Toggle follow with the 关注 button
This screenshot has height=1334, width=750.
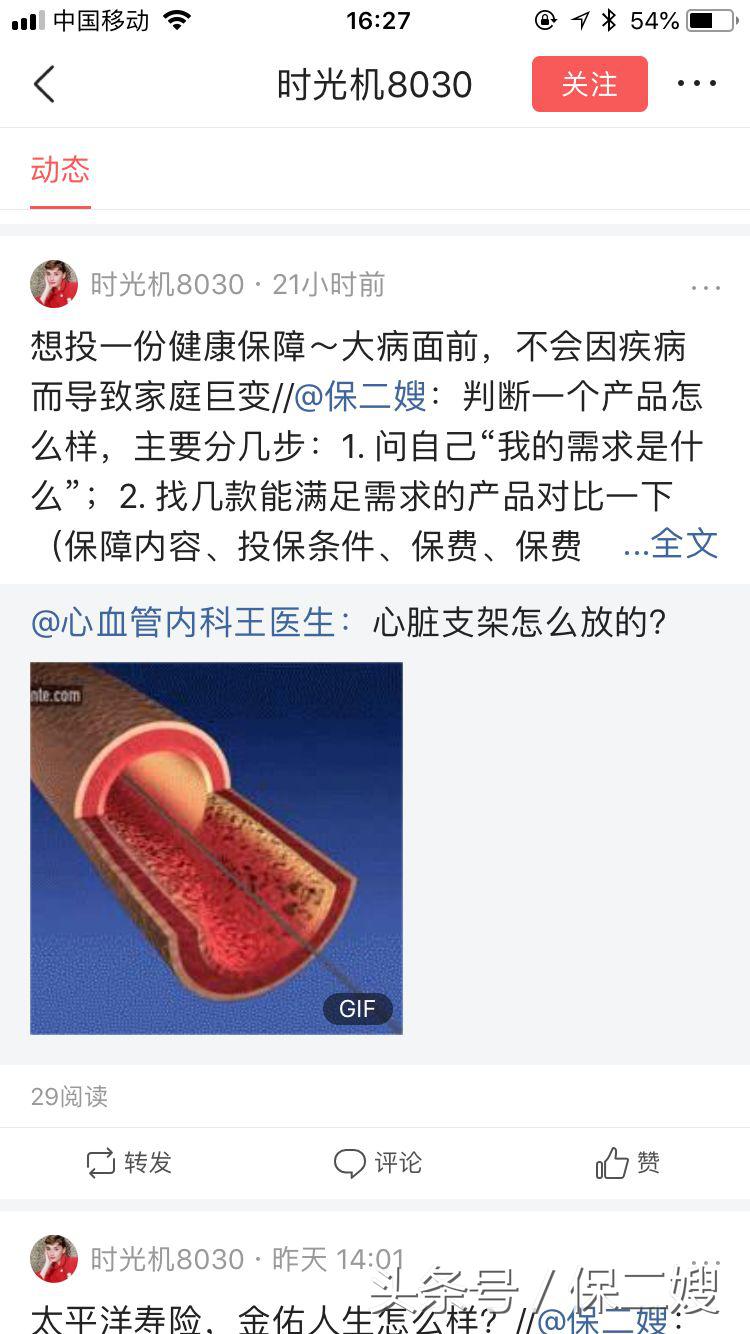click(x=590, y=85)
